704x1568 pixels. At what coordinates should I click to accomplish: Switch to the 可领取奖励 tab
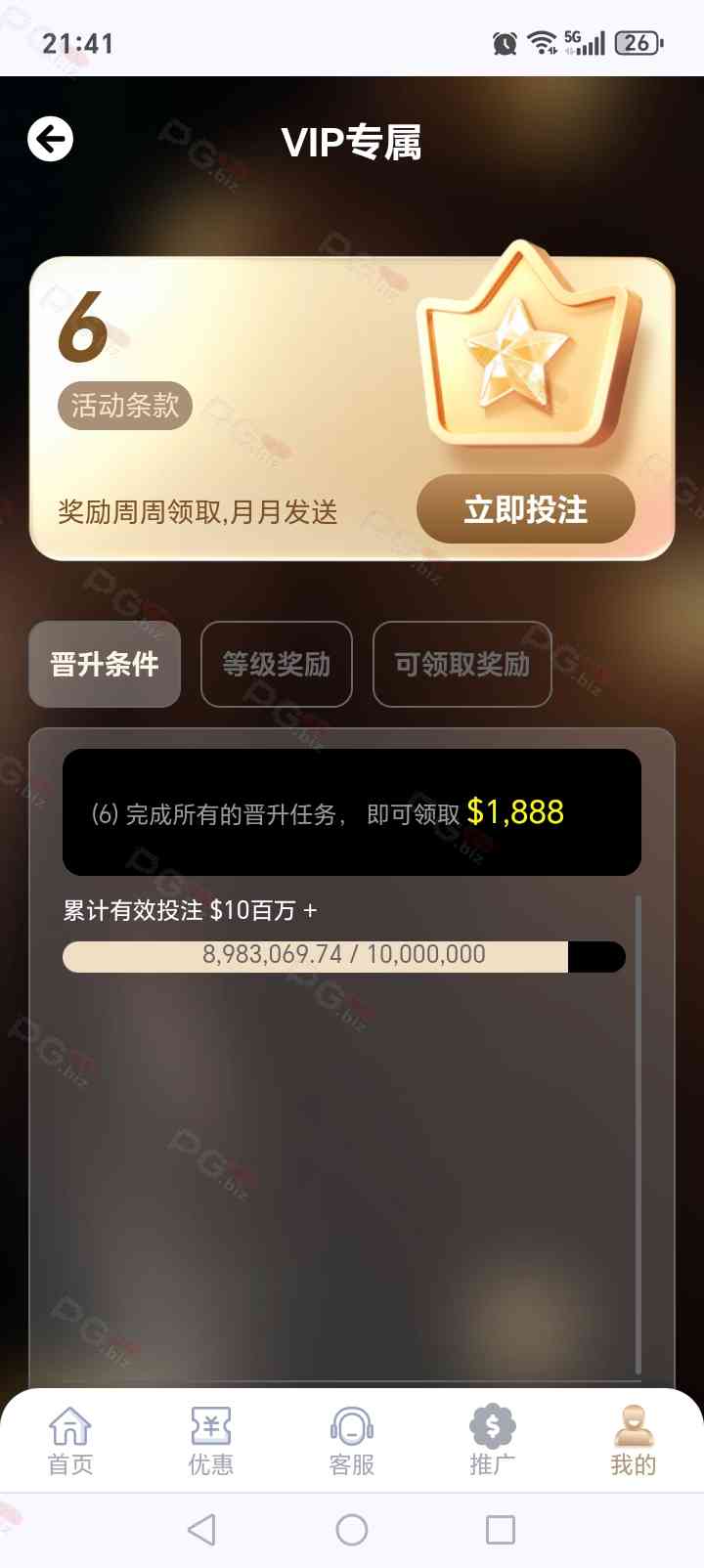tap(462, 665)
